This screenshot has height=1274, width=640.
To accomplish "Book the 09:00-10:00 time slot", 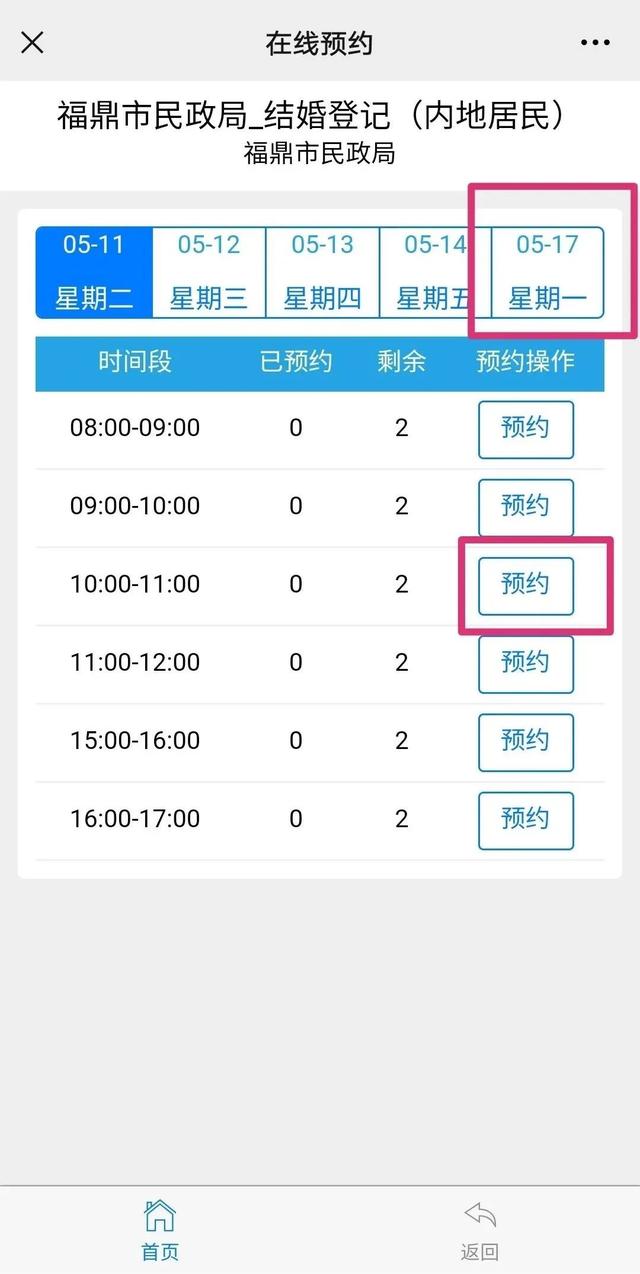I will 526,507.
